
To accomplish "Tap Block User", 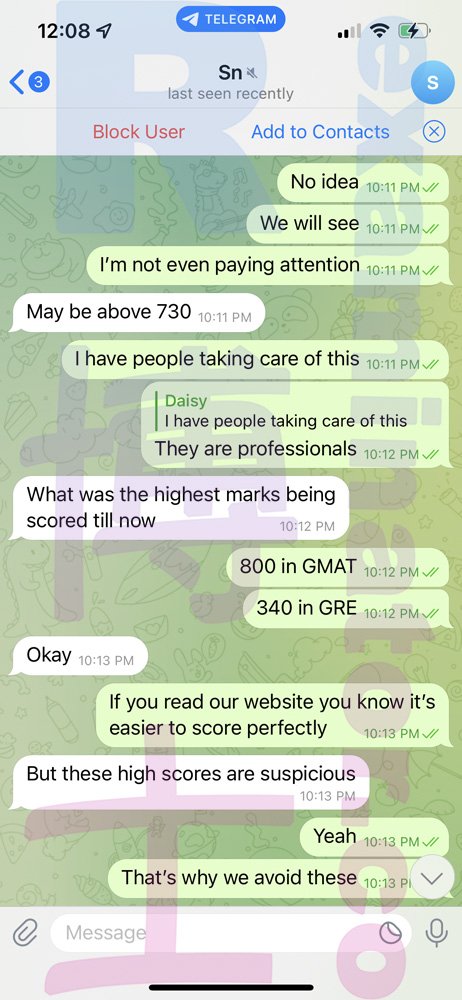I will 138,132.
